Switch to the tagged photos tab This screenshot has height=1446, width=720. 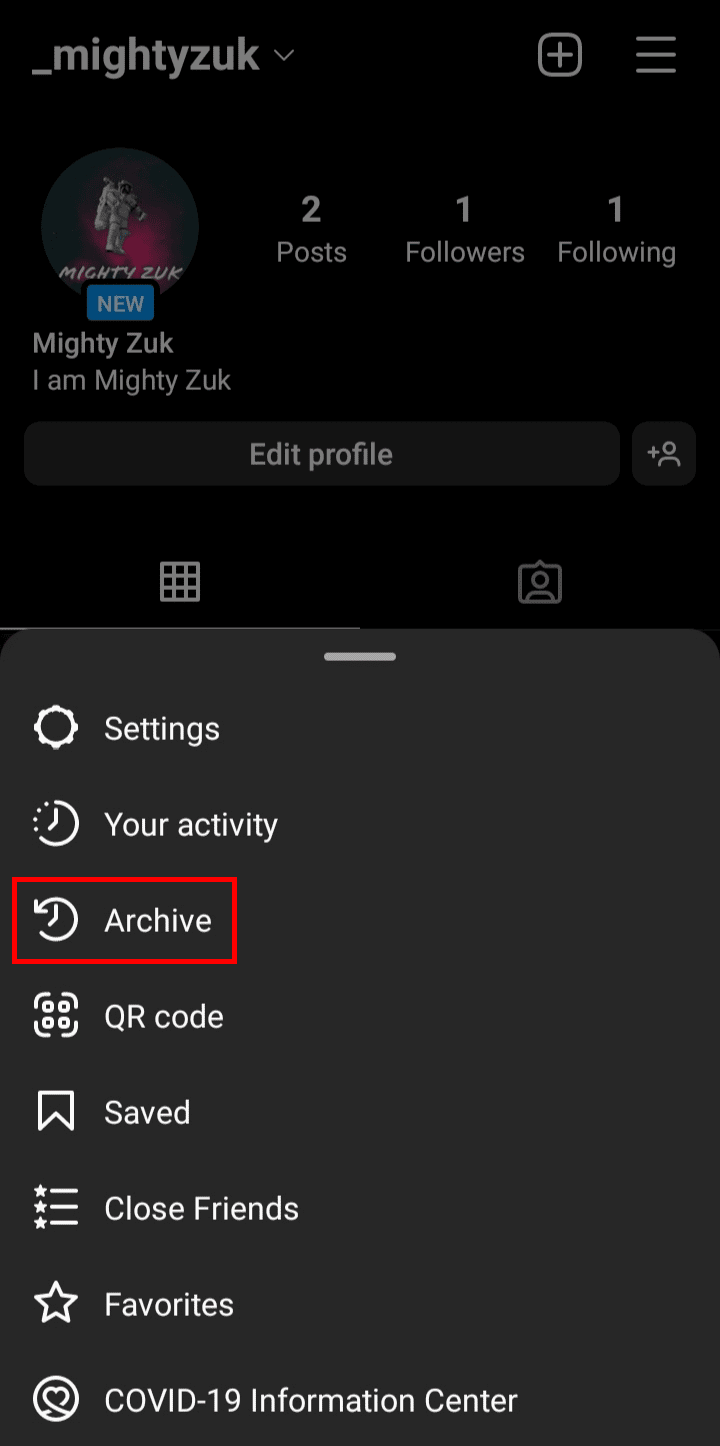540,582
